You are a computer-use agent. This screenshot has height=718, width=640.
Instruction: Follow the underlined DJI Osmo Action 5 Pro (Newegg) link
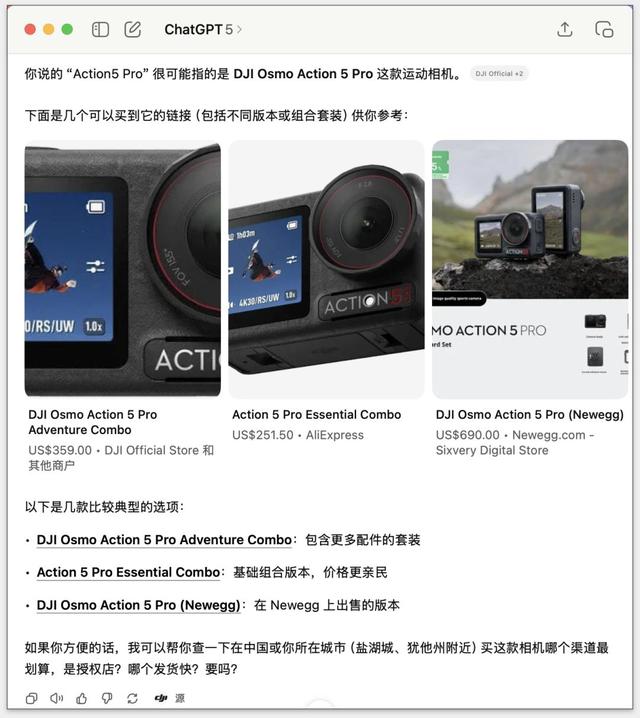[138, 605]
